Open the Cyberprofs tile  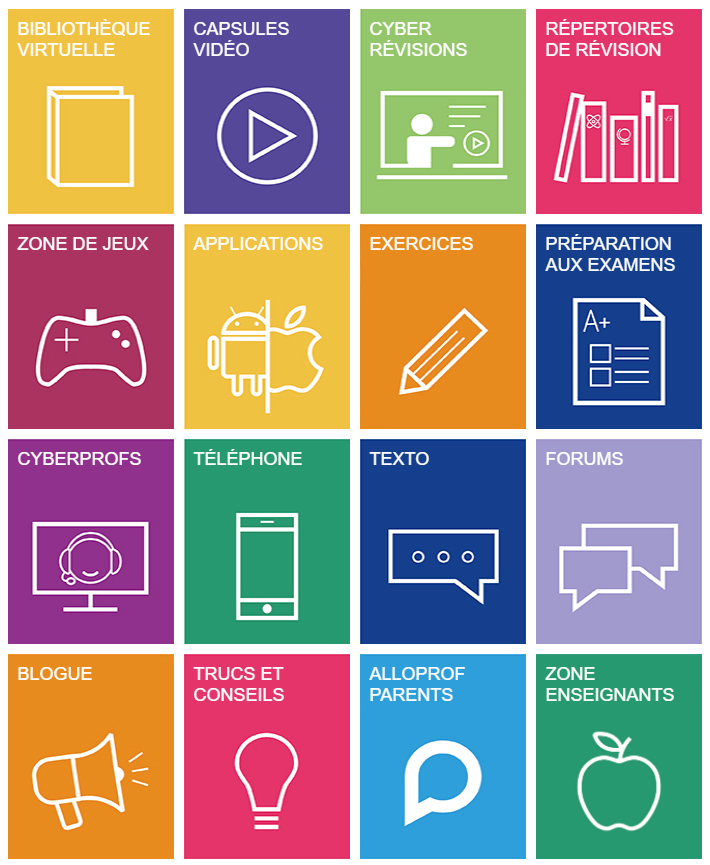pyautogui.click(x=90, y=542)
